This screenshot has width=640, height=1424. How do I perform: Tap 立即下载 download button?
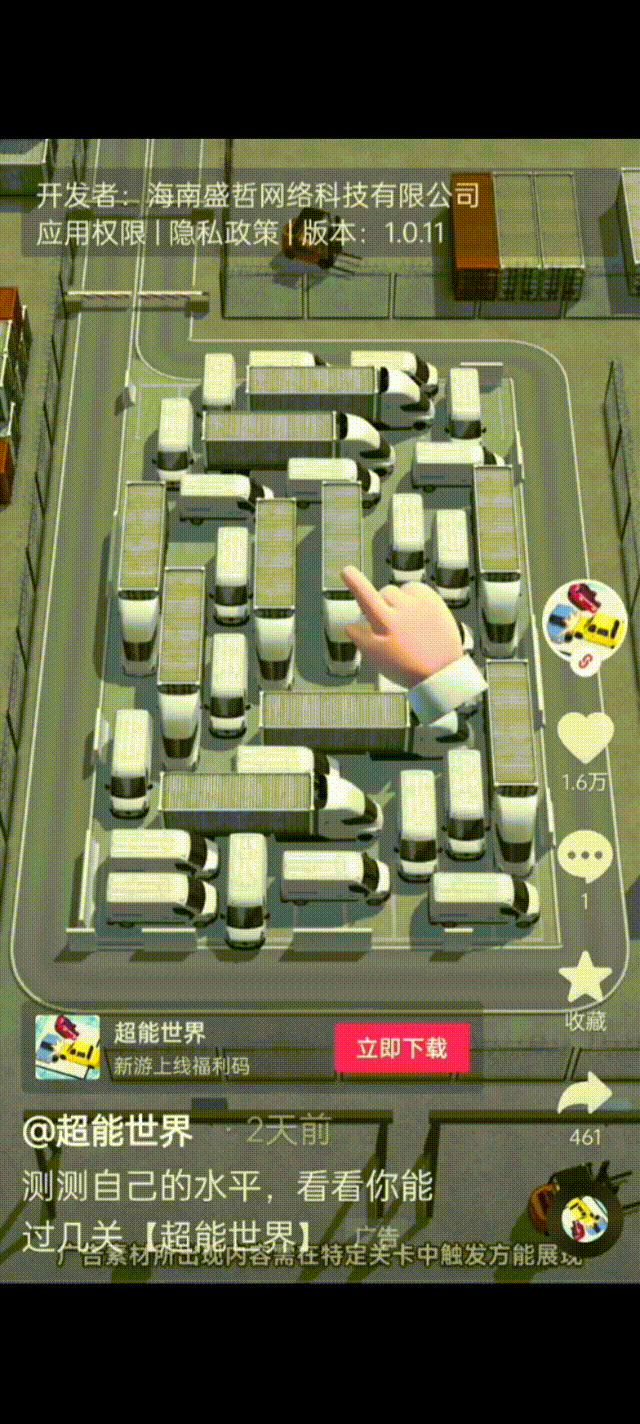[401, 1048]
